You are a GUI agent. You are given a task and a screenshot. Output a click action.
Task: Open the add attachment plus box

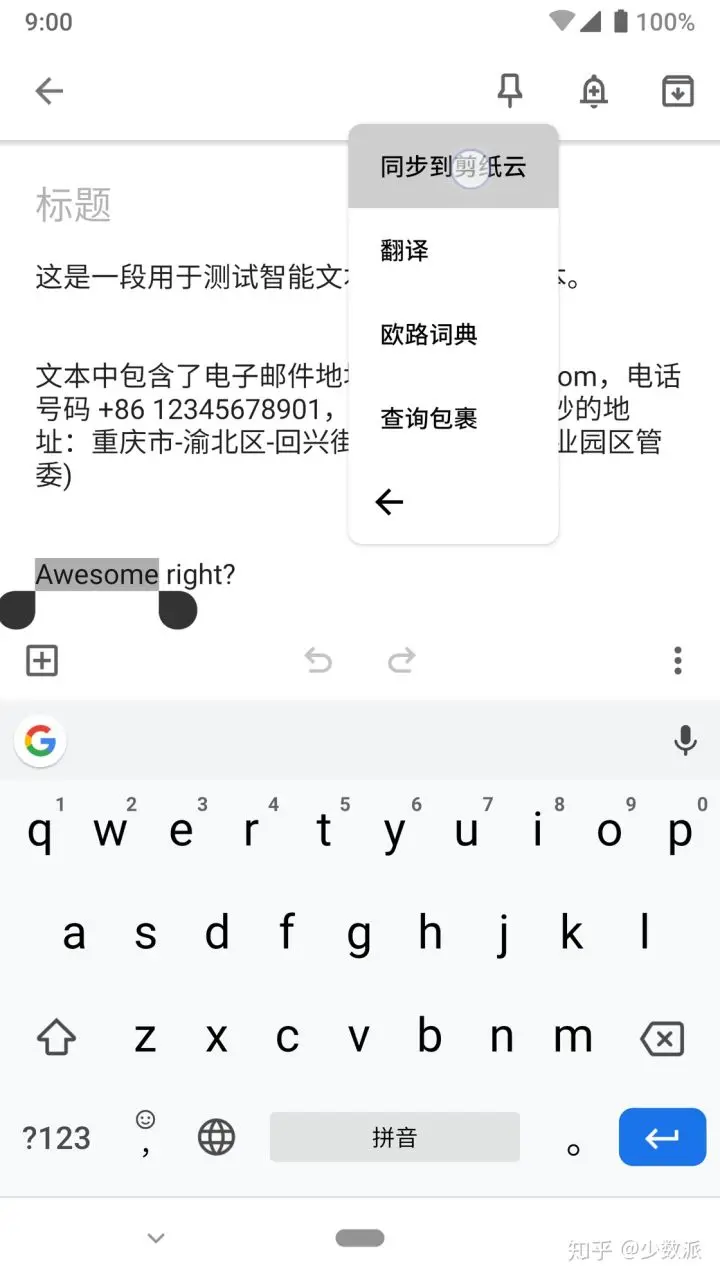42,660
